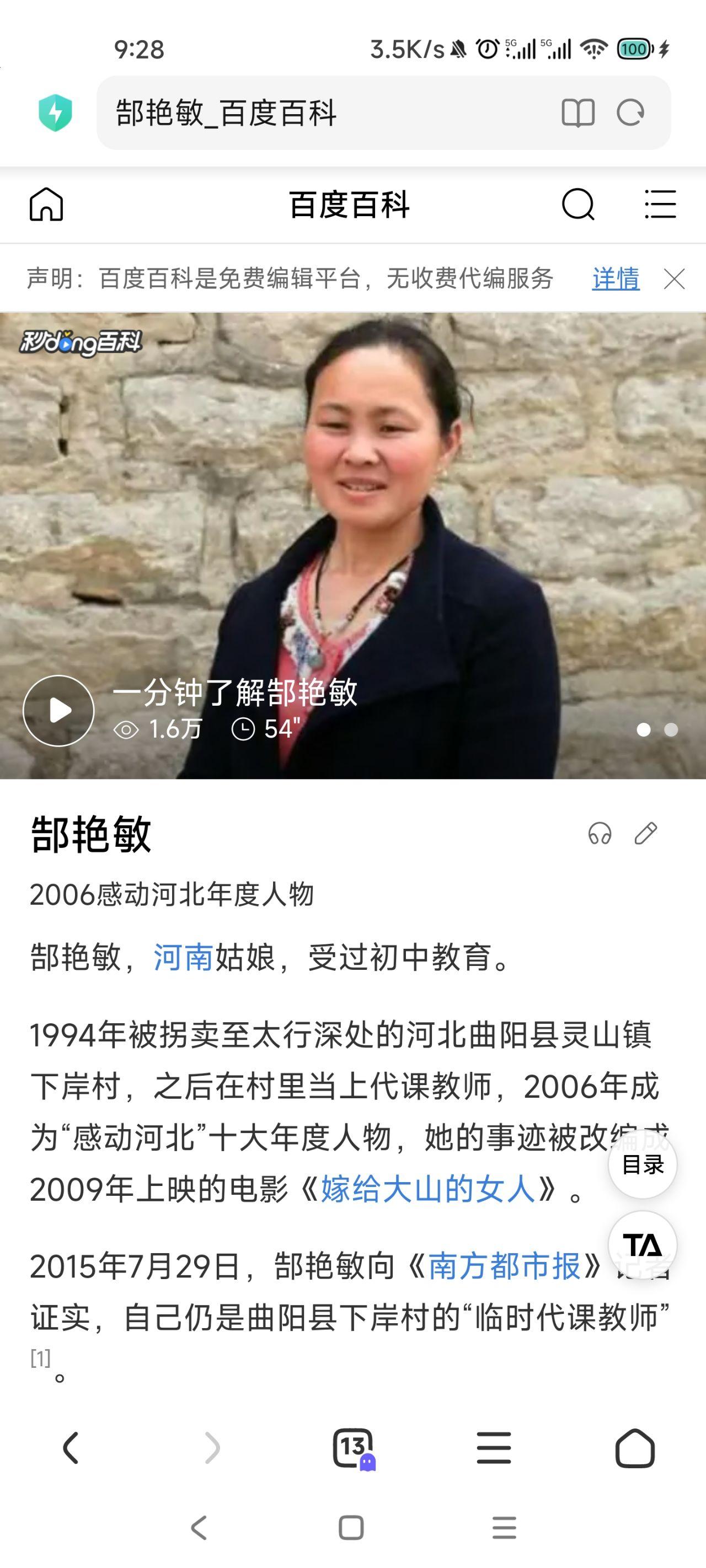
Task: Open reader mode book icon
Action: 577,113
